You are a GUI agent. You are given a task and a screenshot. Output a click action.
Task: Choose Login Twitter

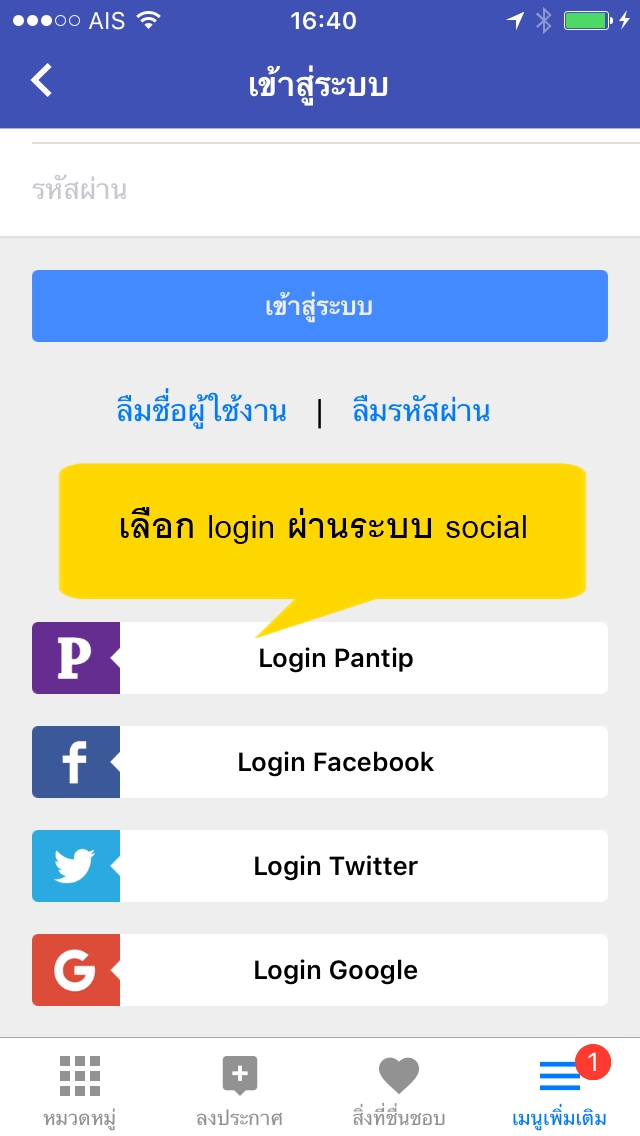point(320,866)
